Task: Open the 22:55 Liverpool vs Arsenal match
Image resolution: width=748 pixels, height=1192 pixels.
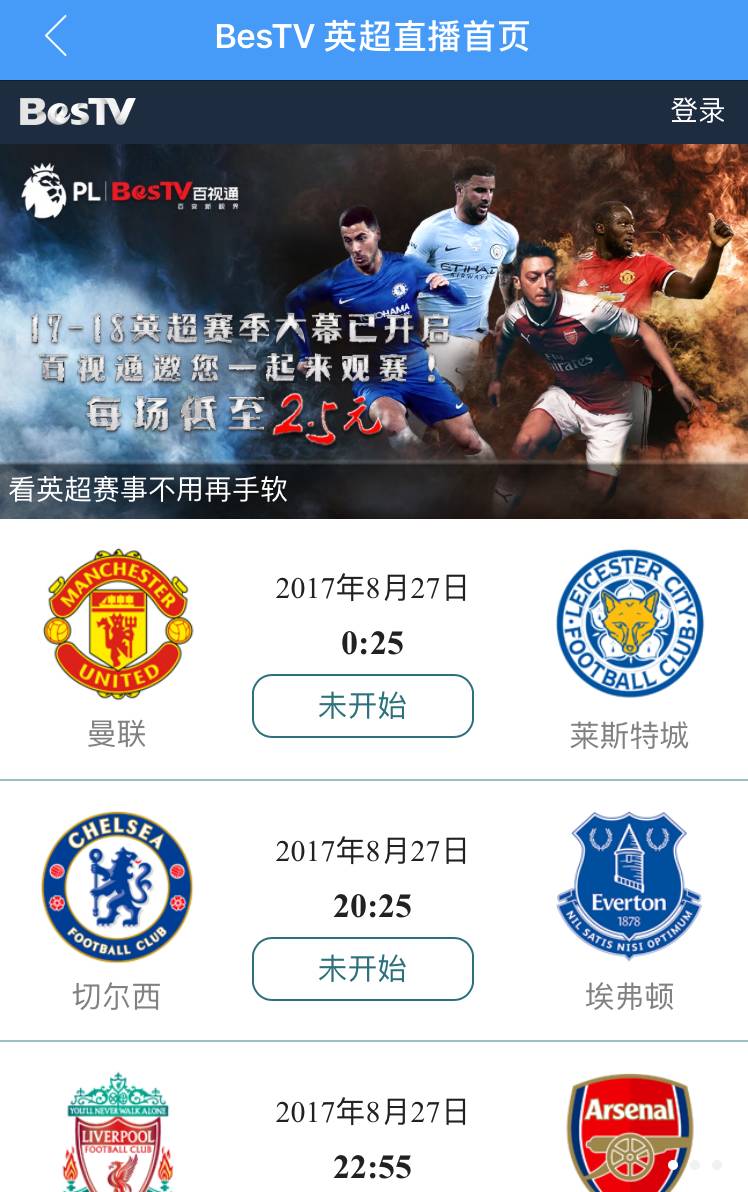Action: tap(372, 1140)
